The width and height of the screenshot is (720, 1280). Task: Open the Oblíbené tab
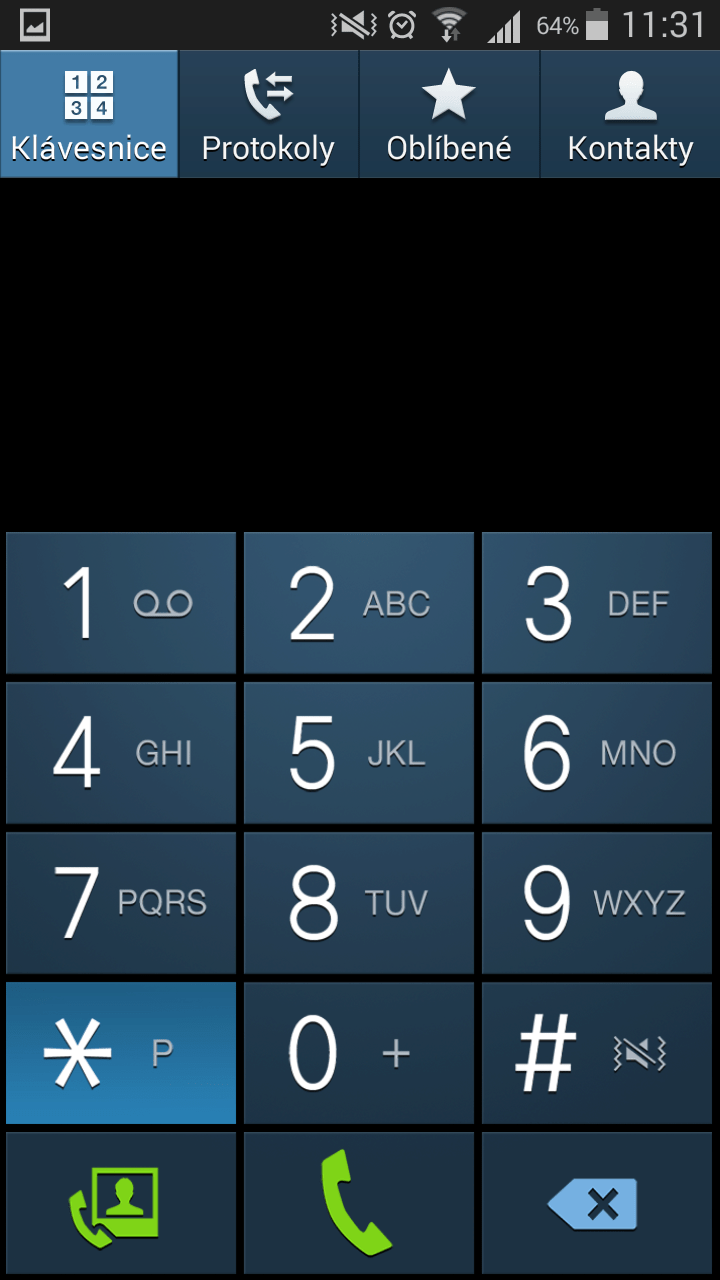click(449, 114)
